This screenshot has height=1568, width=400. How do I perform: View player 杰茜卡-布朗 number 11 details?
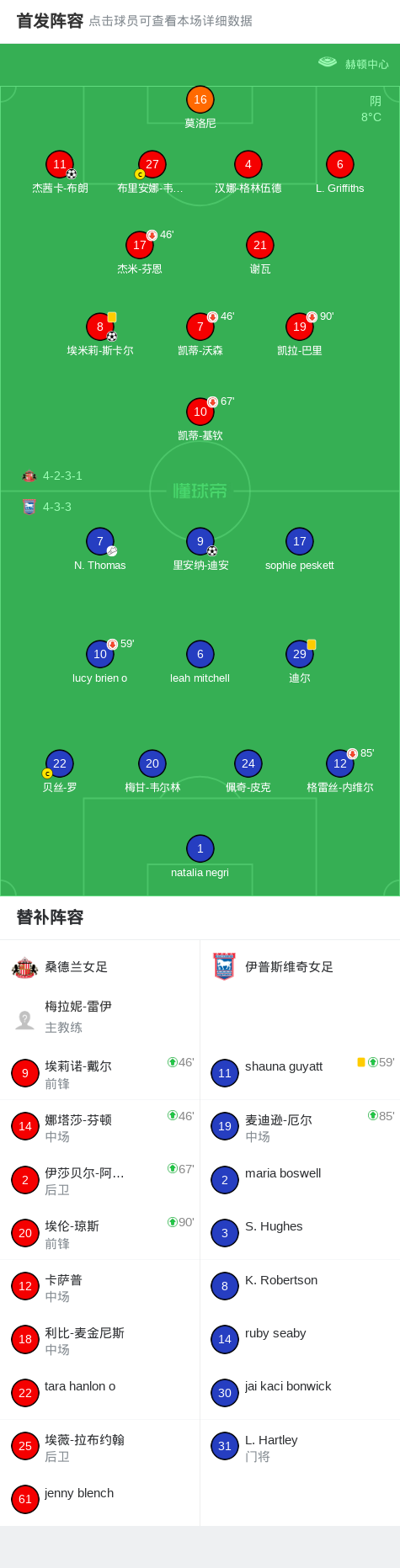(60, 165)
